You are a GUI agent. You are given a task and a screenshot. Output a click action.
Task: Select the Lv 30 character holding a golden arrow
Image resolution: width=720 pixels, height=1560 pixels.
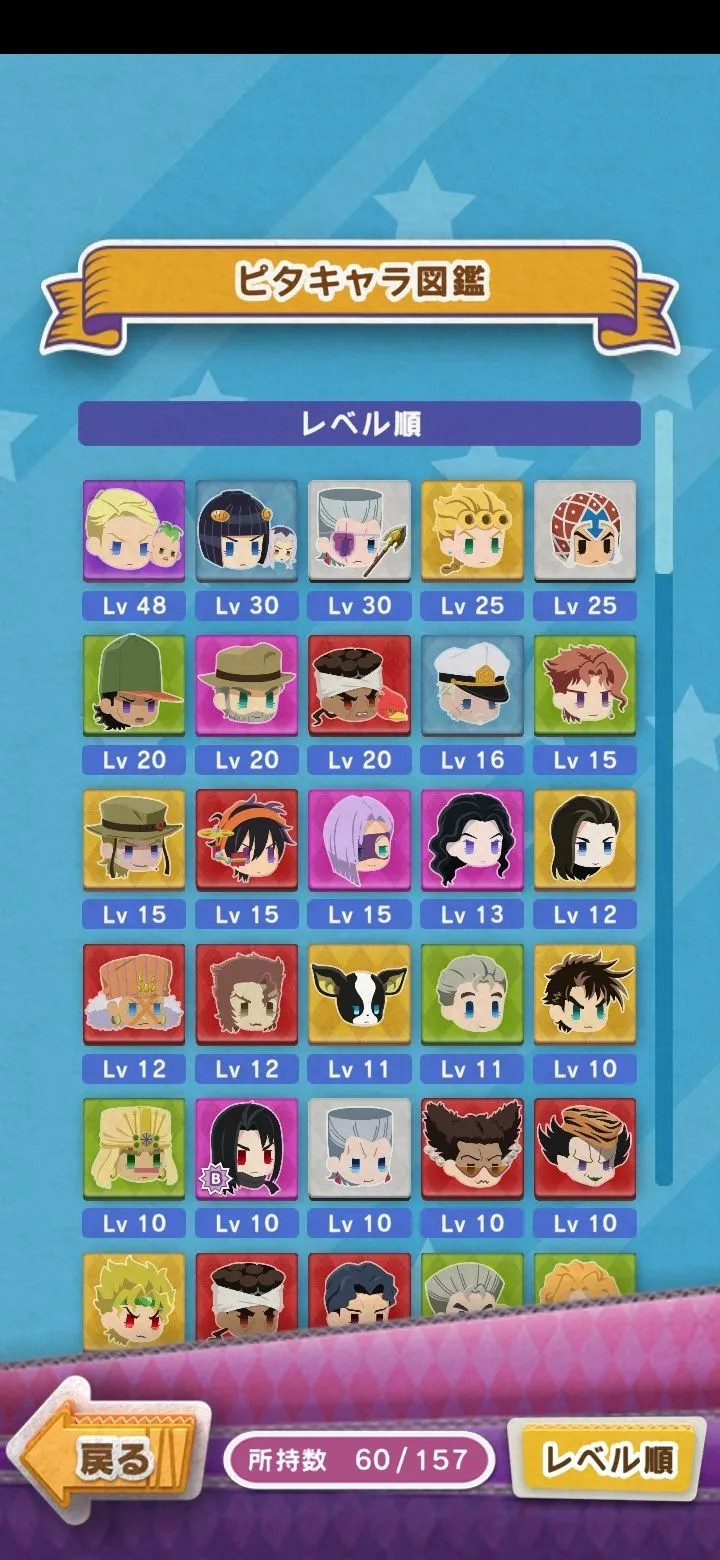pyautogui.click(x=359, y=530)
